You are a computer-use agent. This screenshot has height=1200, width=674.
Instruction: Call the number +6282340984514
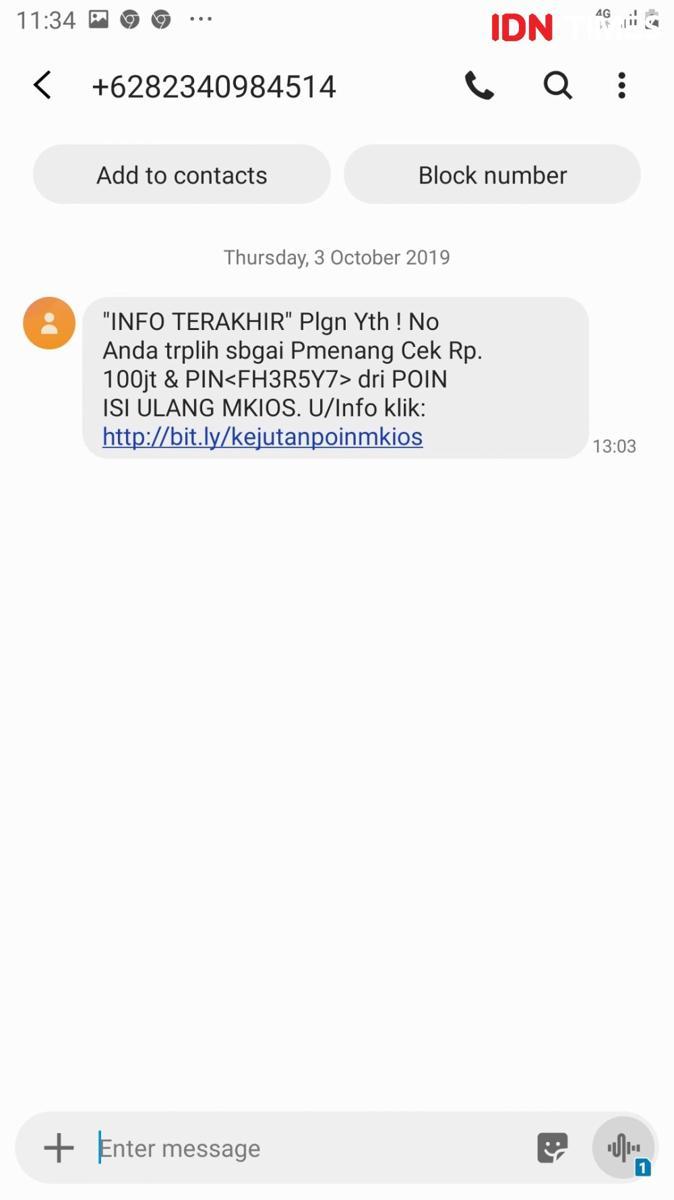[x=479, y=86]
